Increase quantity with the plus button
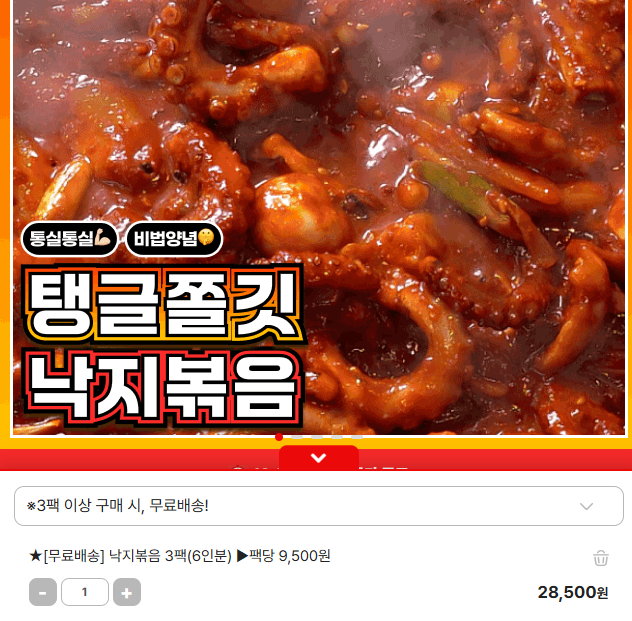The height and width of the screenshot is (621, 632). 127,592
